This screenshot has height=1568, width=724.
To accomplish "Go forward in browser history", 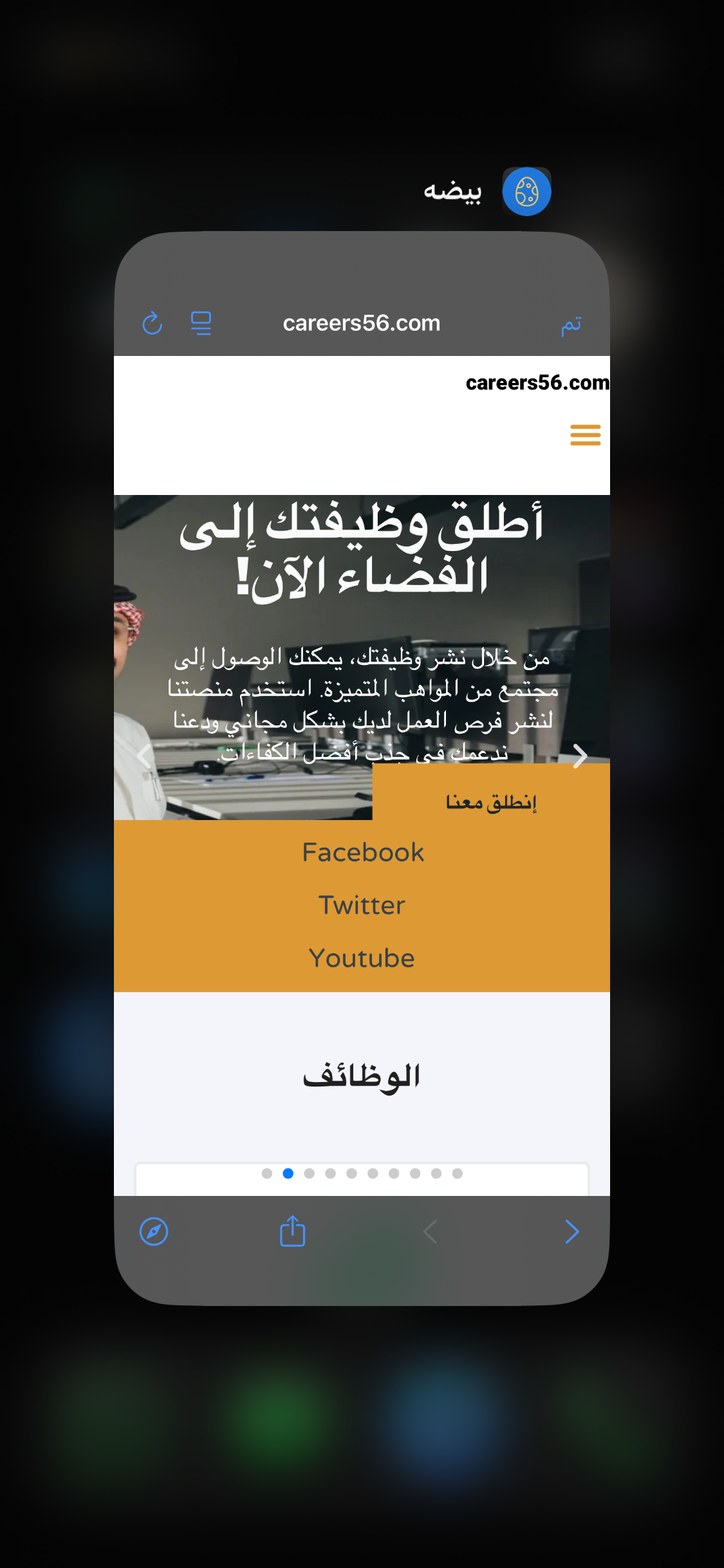I will click(x=572, y=1232).
